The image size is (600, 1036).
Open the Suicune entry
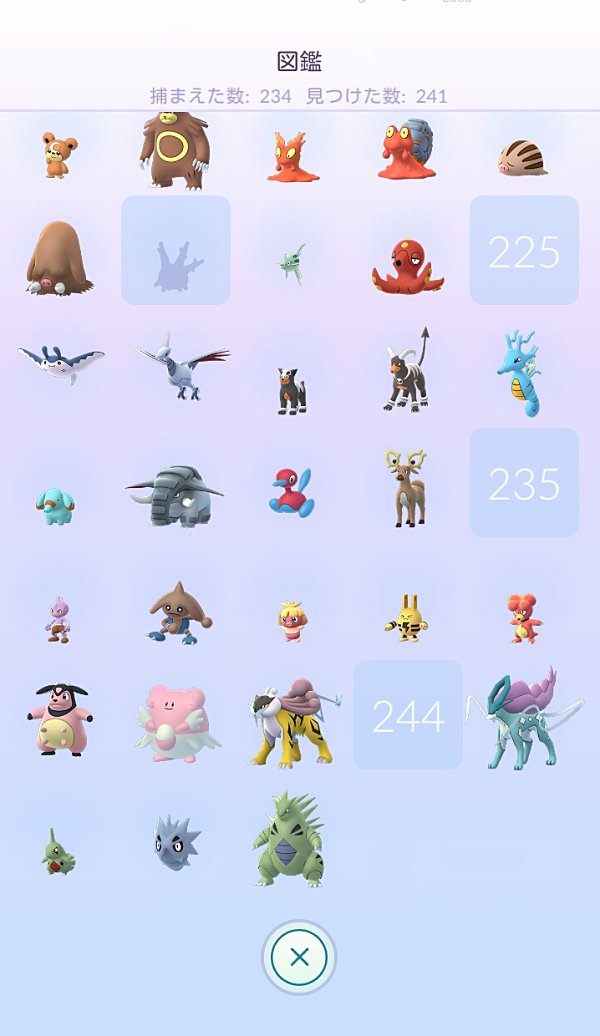pyautogui.click(x=525, y=719)
